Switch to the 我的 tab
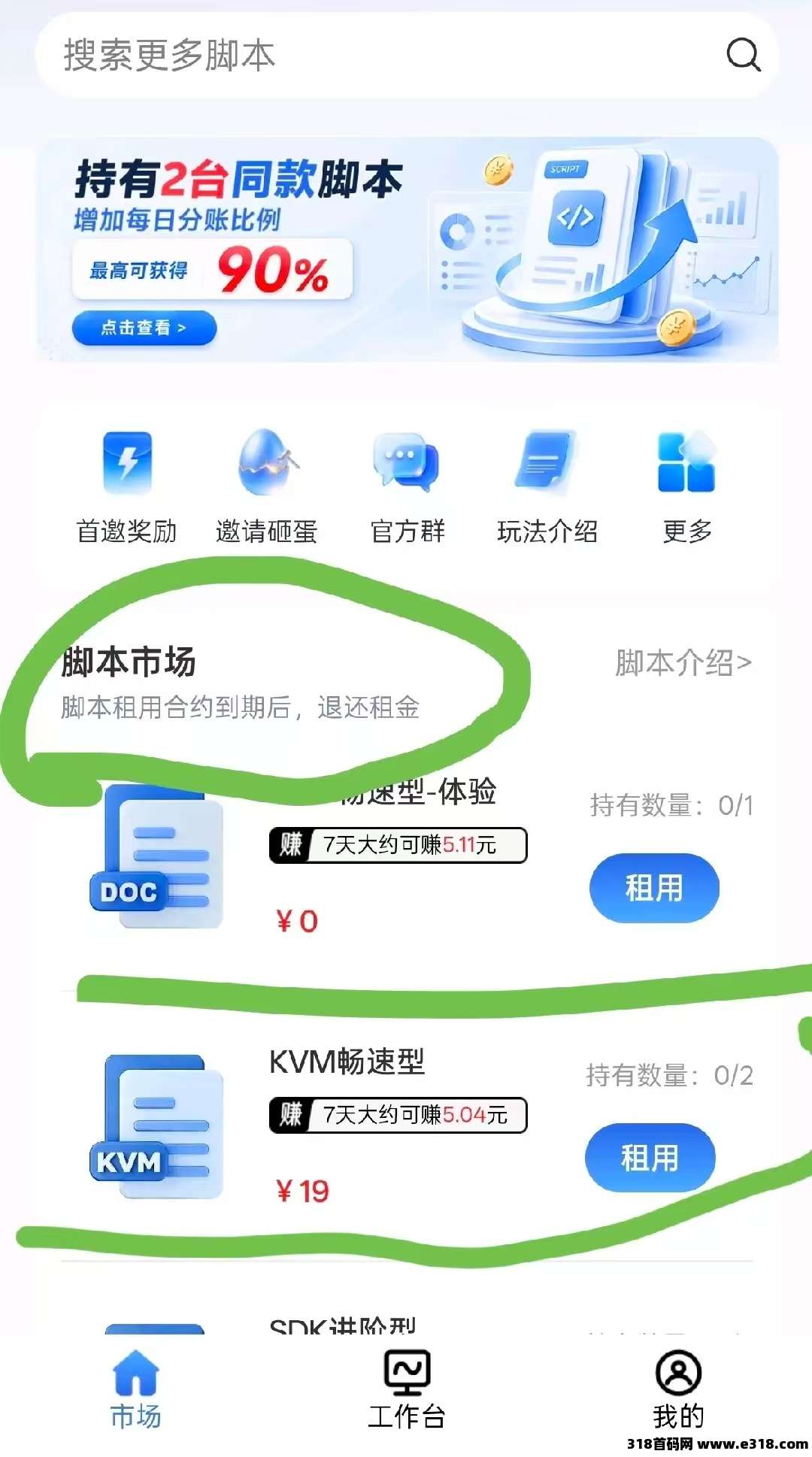Screen dimensions: 812x1457 pos(678,1390)
